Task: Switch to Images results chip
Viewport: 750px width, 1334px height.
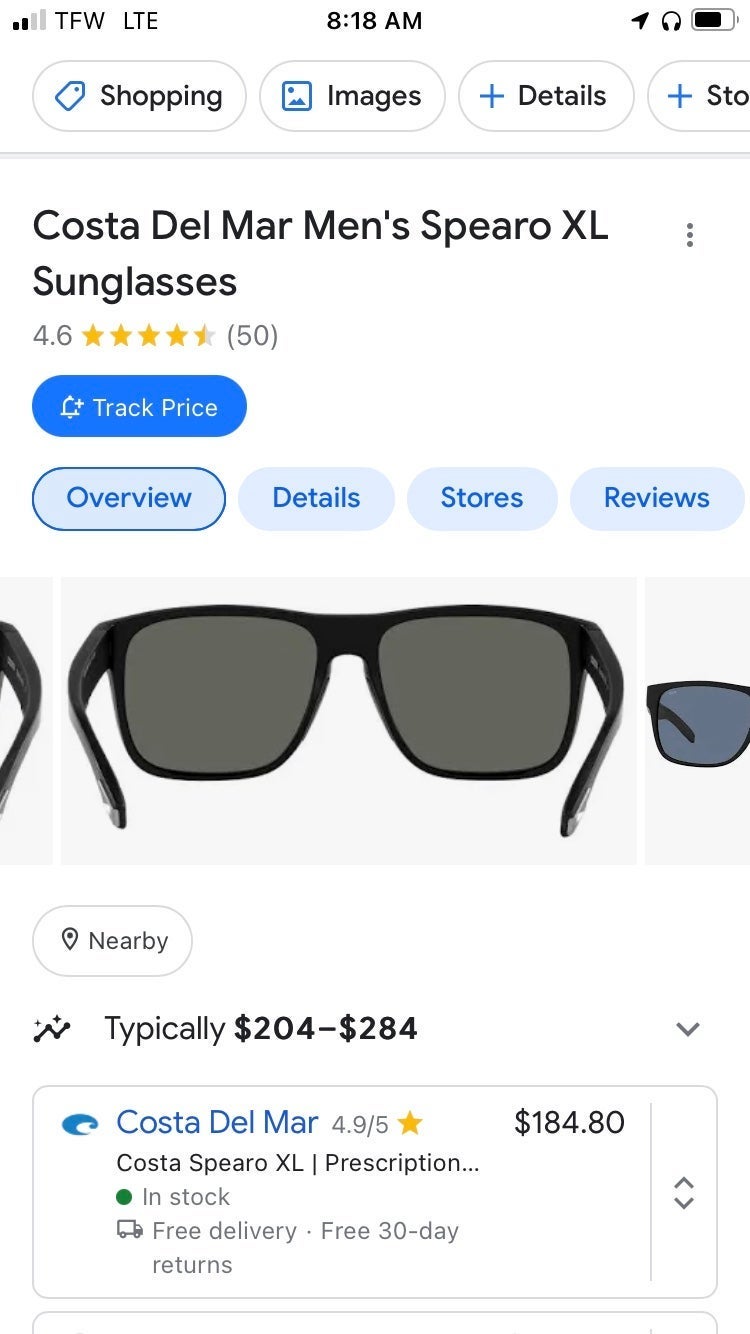Action: click(x=352, y=96)
